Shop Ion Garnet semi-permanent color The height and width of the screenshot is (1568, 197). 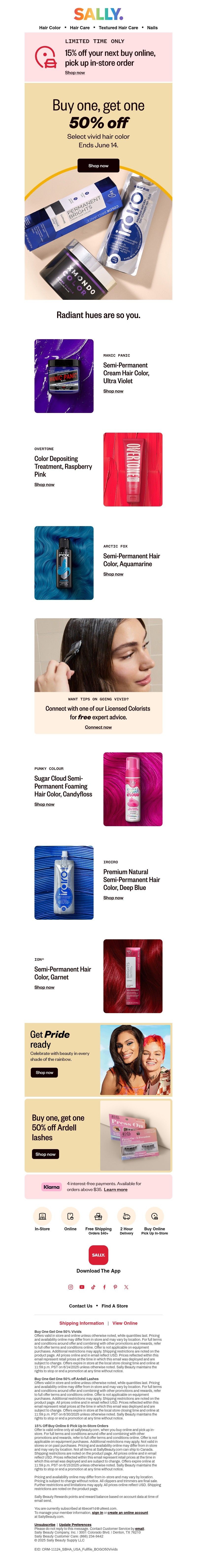pyautogui.click(x=44, y=987)
